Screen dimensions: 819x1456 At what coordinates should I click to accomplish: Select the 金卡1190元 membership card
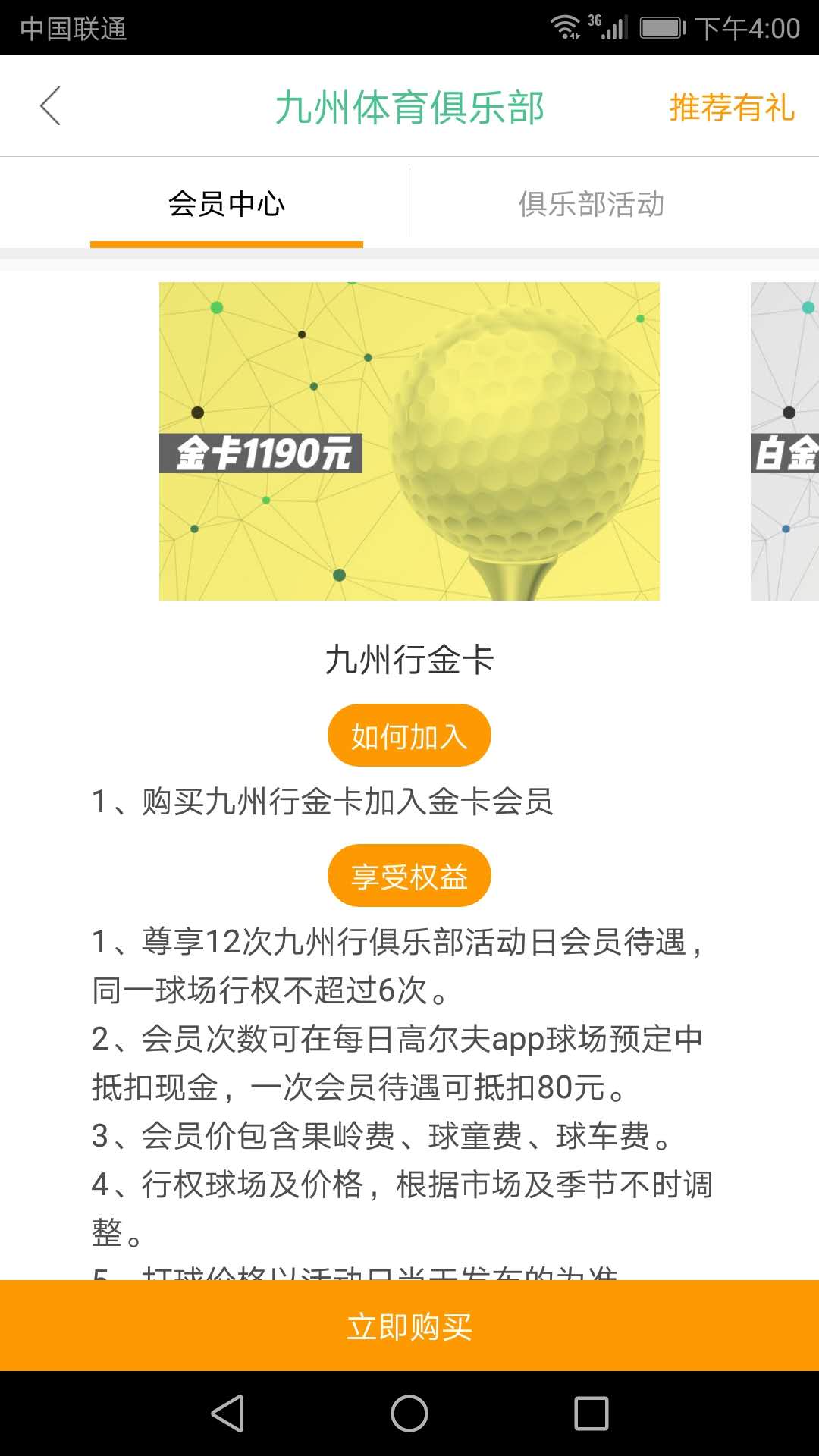coord(409,441)
